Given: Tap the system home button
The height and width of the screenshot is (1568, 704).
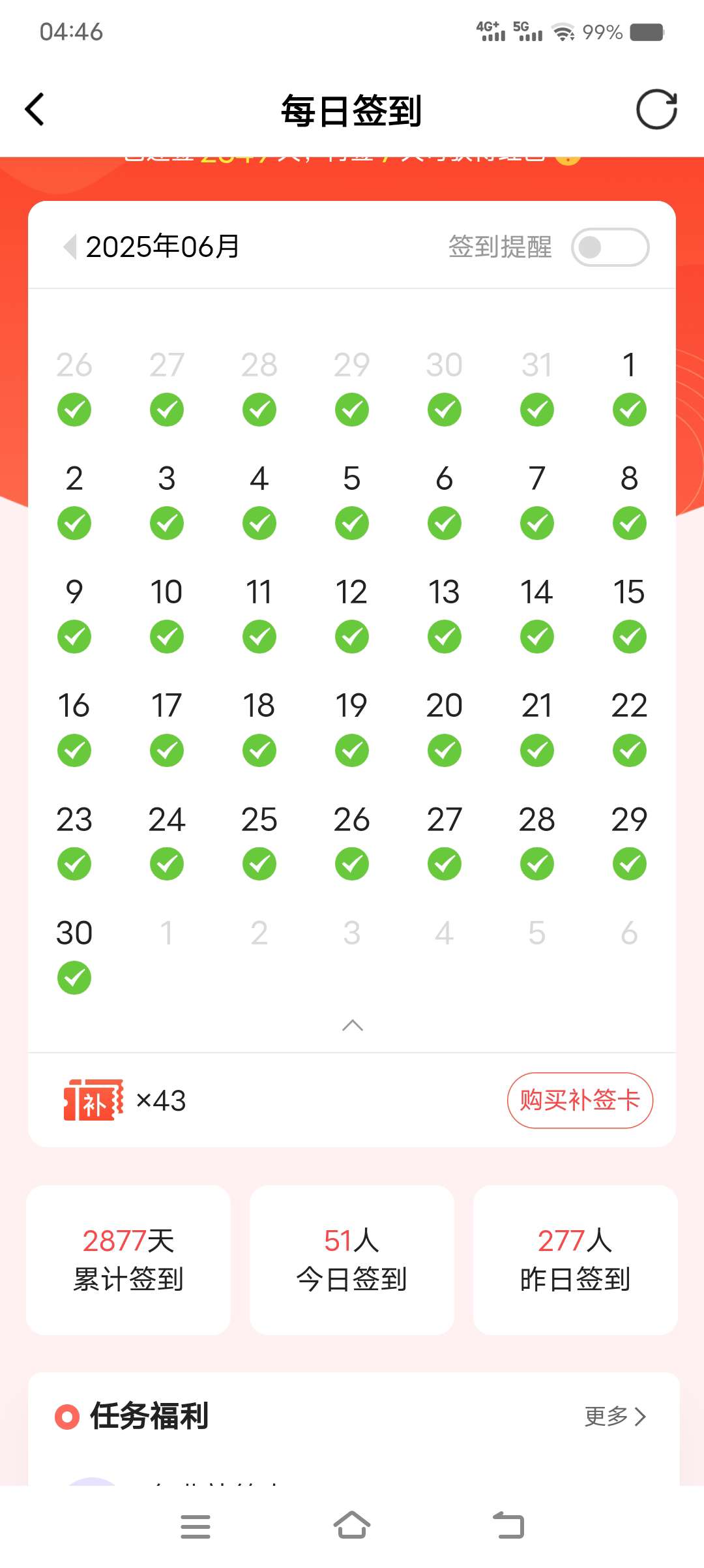Looking at the screenshot, I should pos(352,1526).
